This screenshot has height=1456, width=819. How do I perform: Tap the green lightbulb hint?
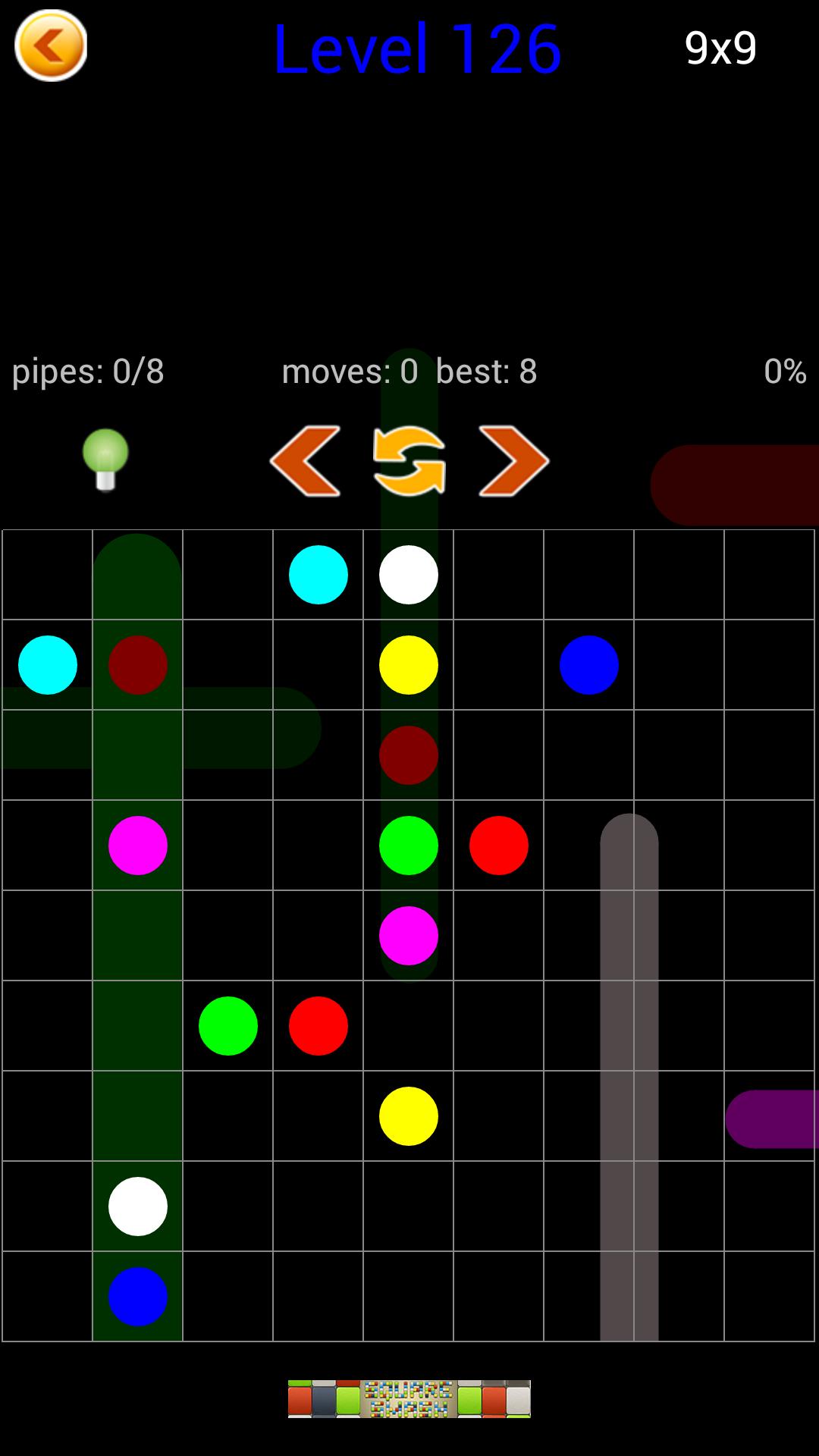(x=105, y=460)
